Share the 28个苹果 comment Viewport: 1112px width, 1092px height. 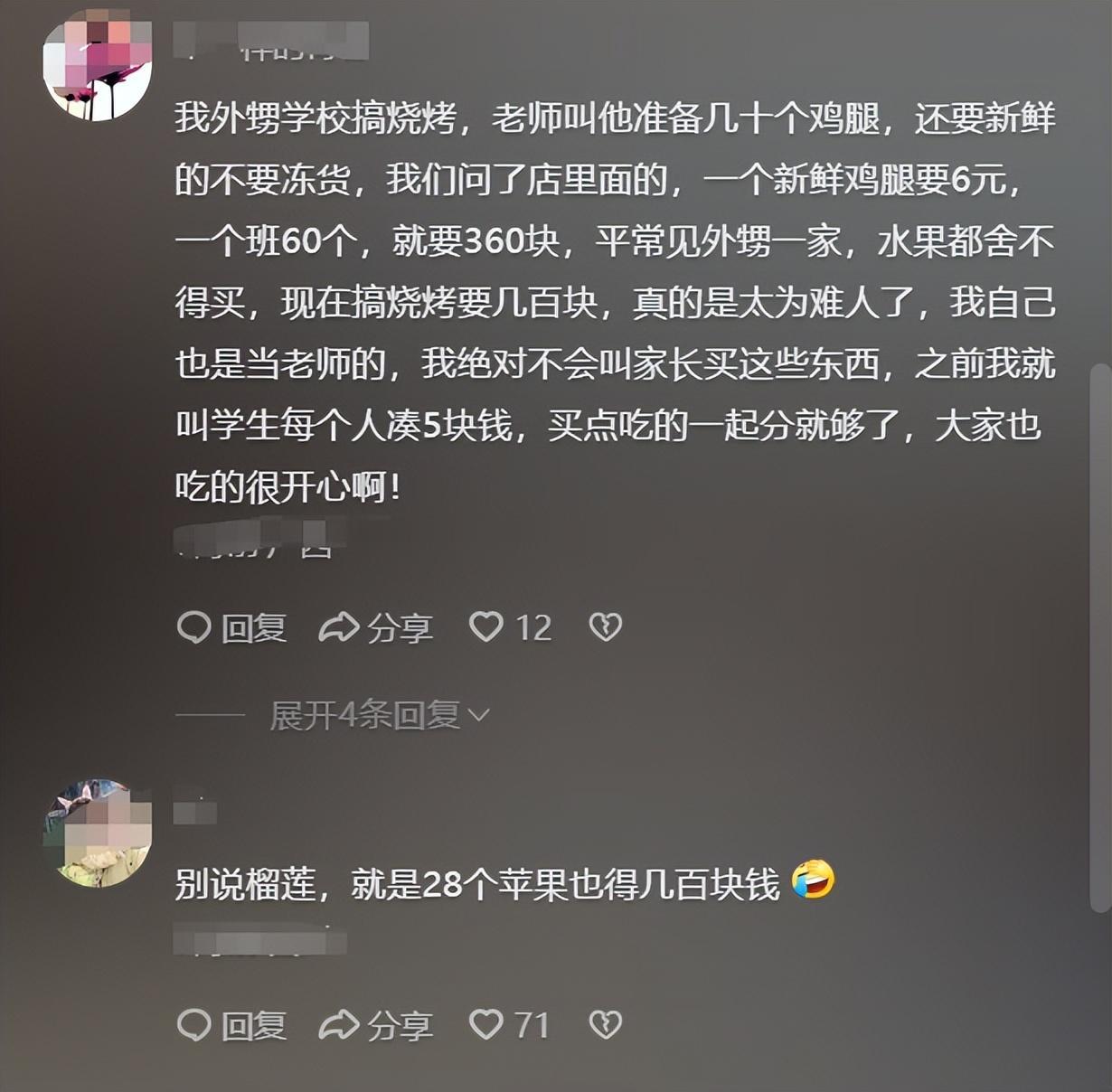pos(376,1025)
